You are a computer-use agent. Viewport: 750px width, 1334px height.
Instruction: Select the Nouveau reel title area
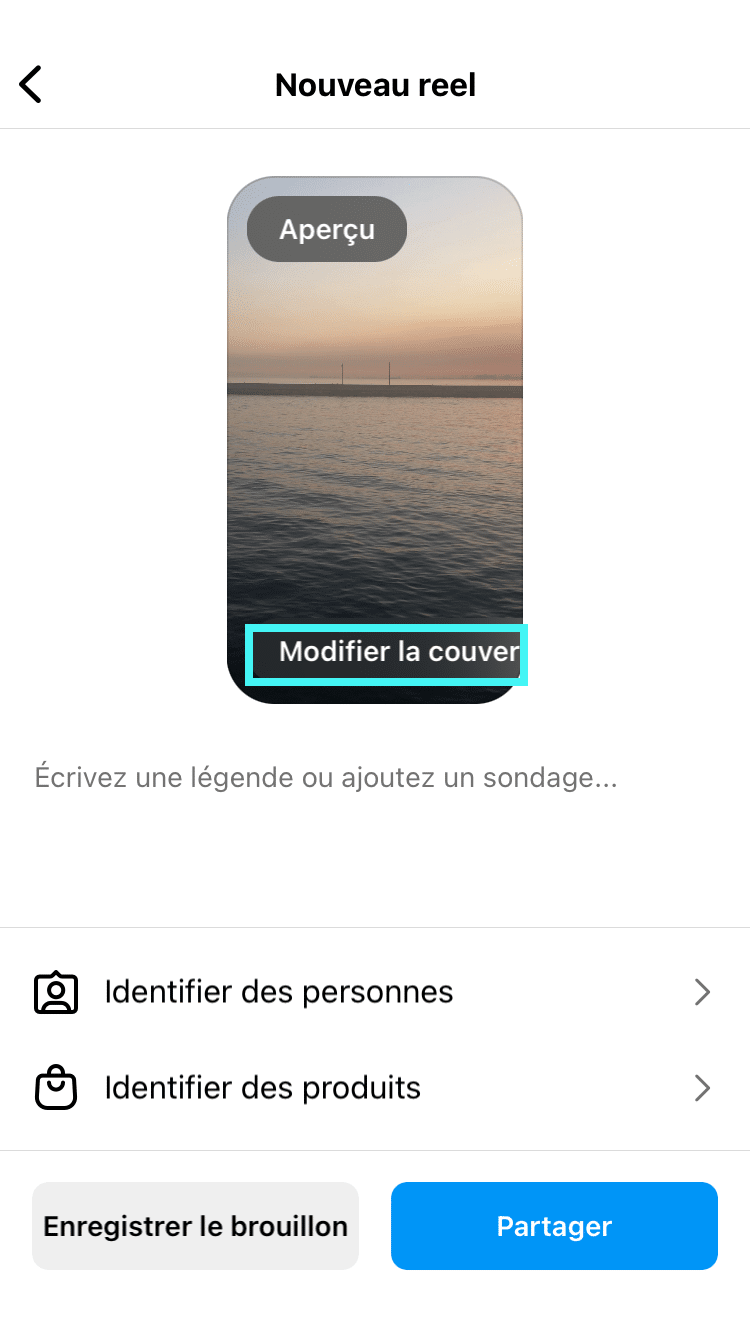tap(375, 84)
